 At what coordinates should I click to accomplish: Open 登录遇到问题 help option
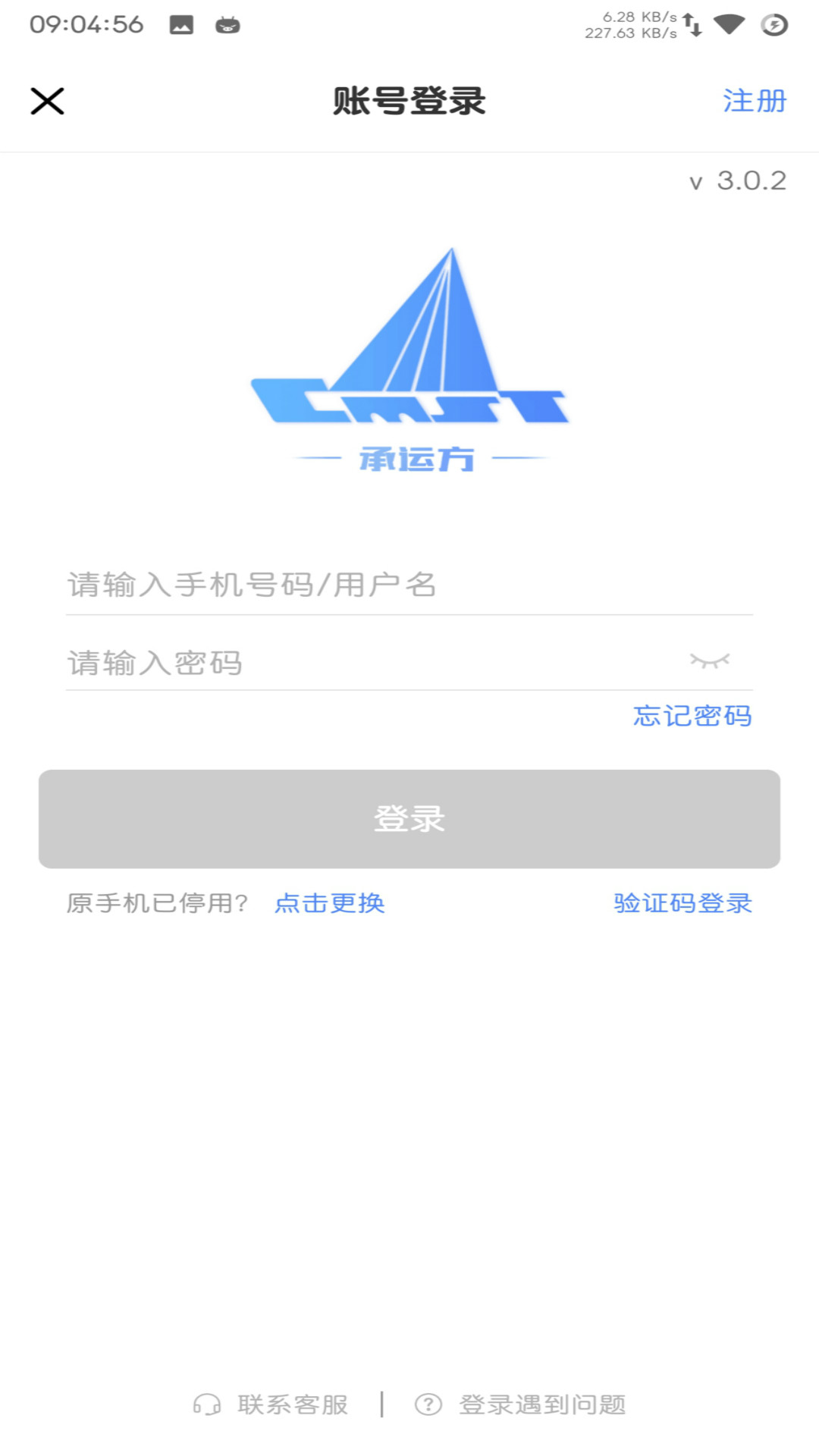[542, 1404]
